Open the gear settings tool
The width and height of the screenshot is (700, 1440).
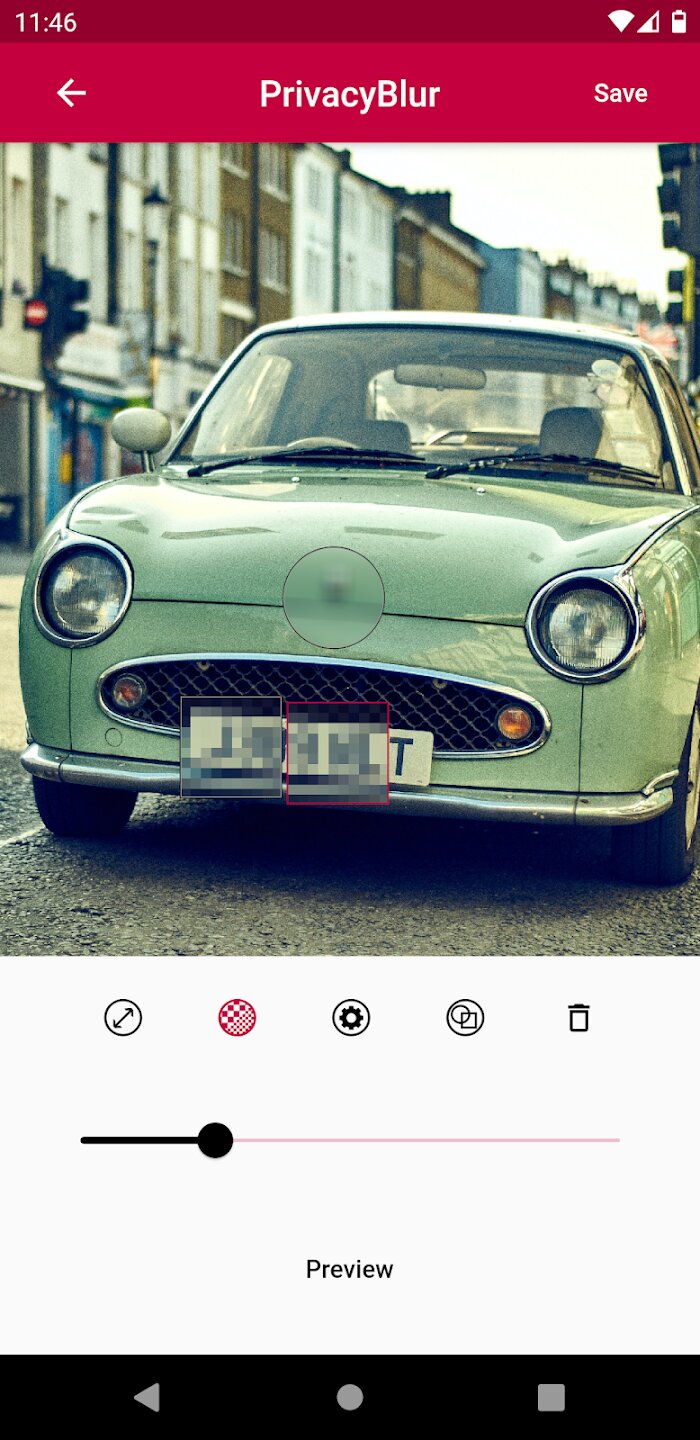[x=351, y=1018]
